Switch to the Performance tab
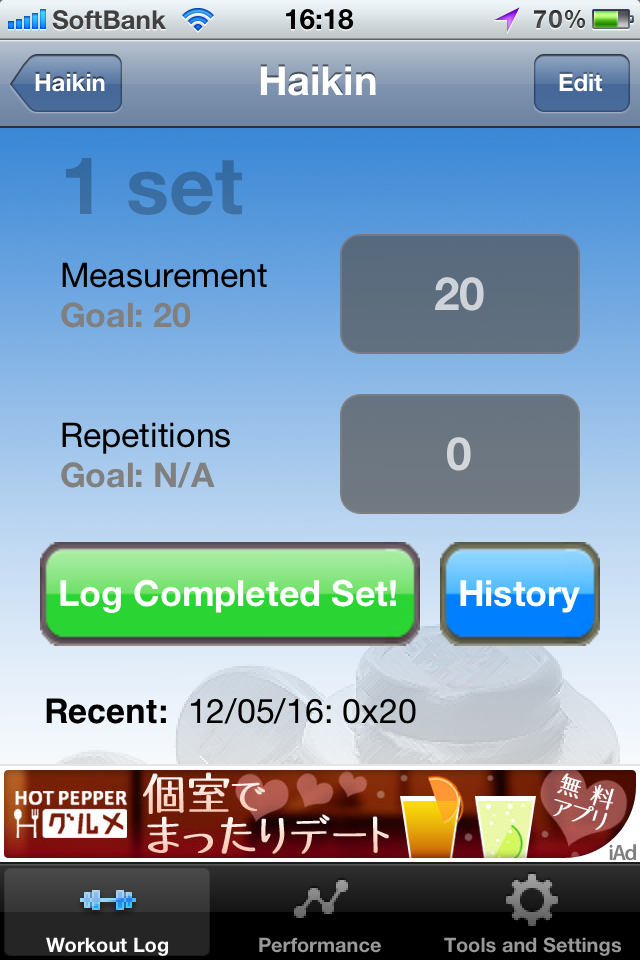The image size is (640, 960). coord(320,912)
